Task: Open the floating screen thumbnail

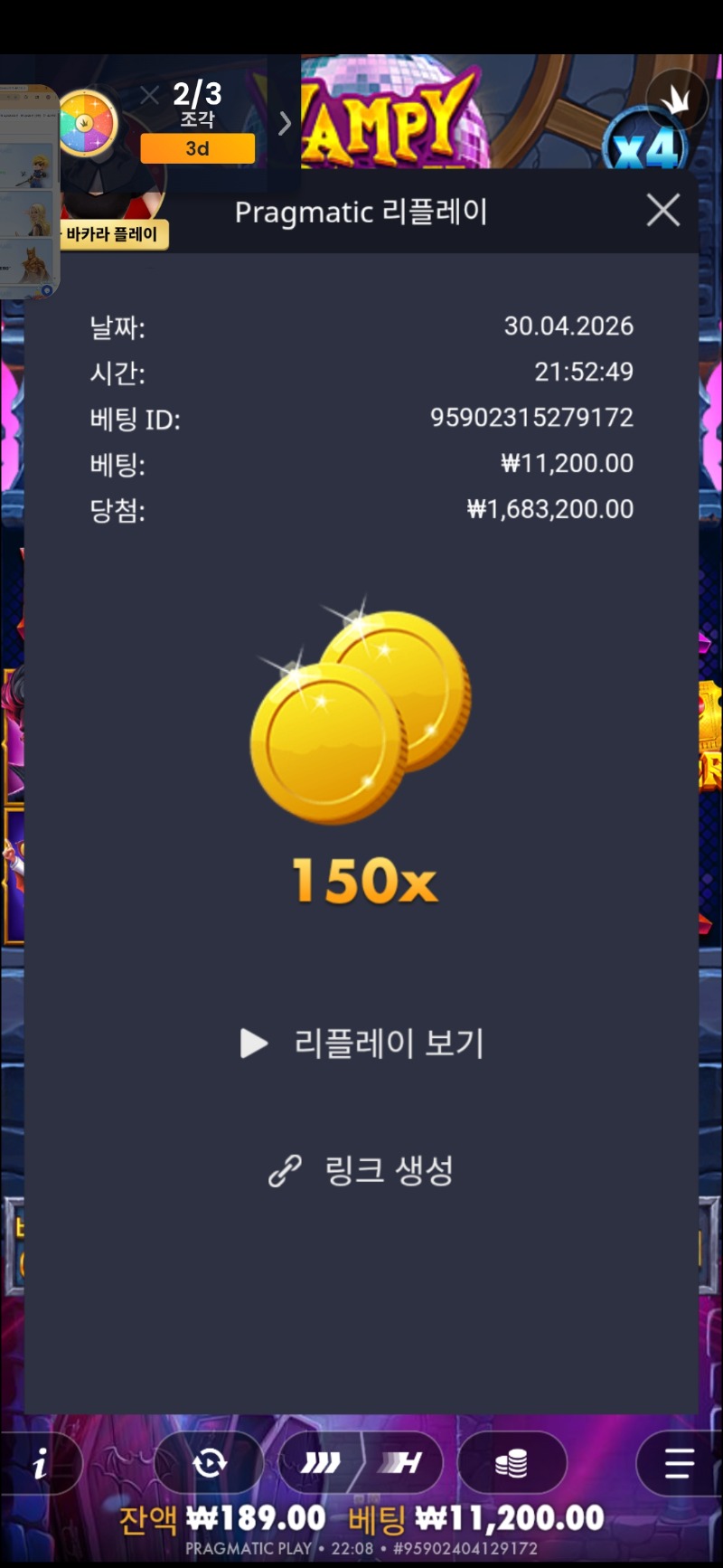Action: [29, 192]
